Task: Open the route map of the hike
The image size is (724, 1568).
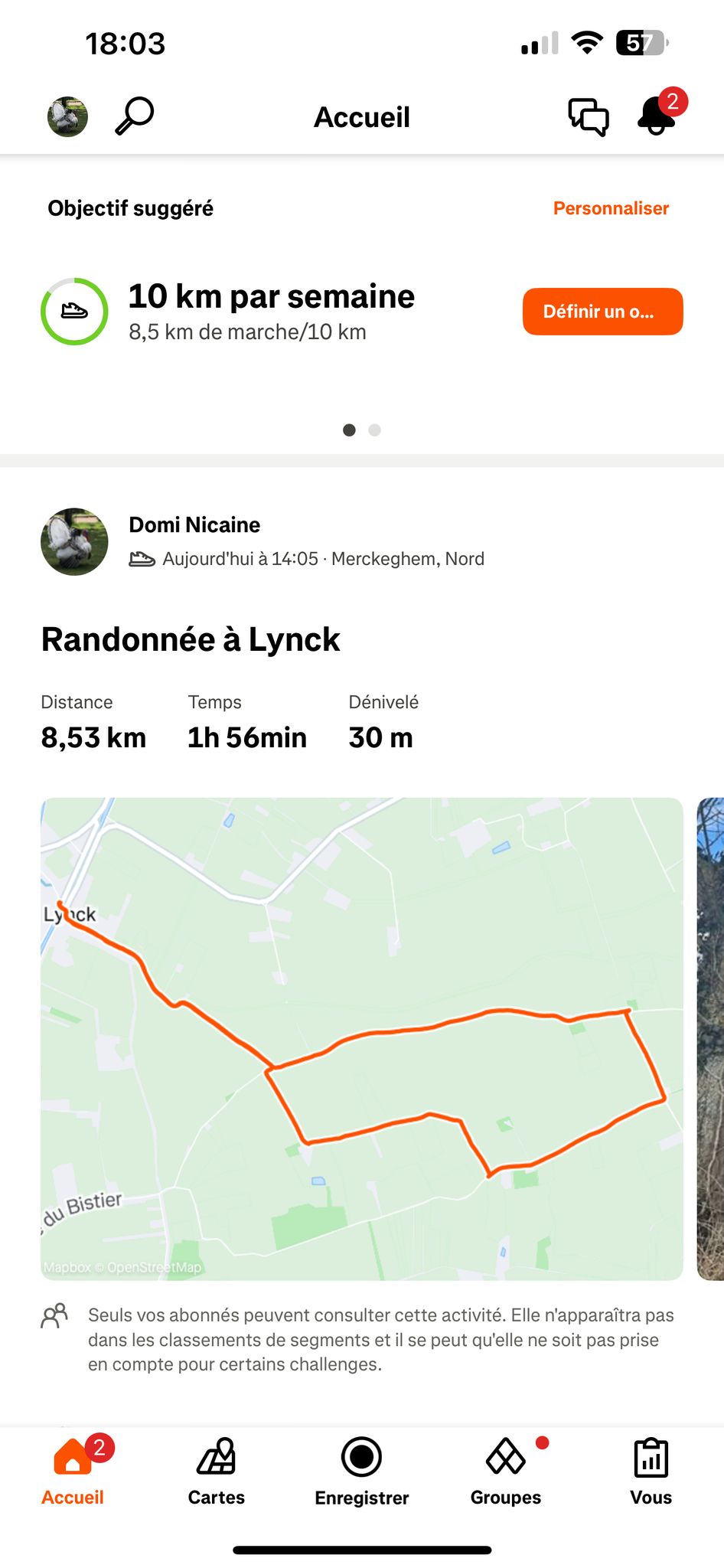Action: 361,1038
